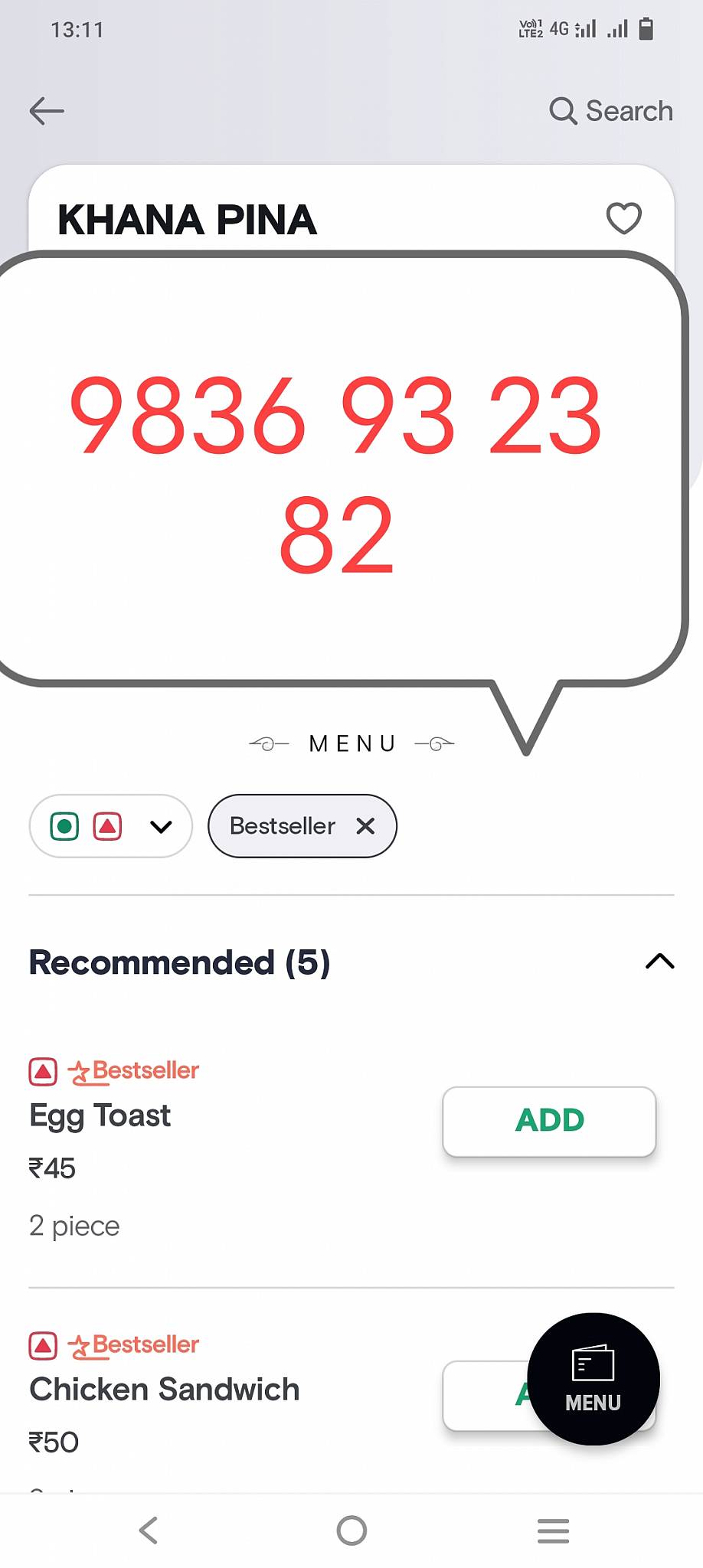ADD Egg Toast to the order
703x1568 pixels.
pos(548,1121)
